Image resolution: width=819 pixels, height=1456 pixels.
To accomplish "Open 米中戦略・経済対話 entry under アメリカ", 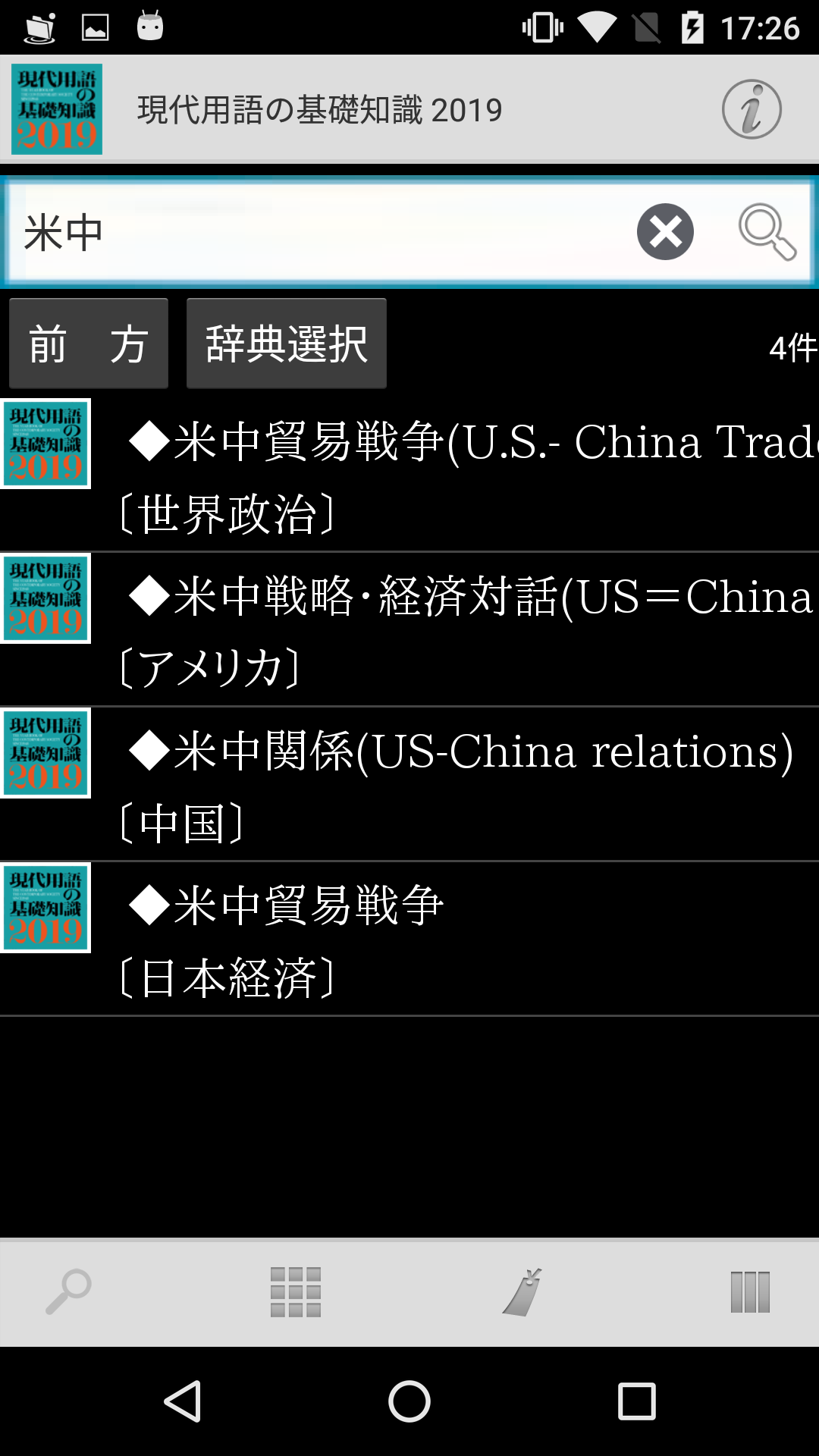I will pyautogui.click(x=455, y=631).
